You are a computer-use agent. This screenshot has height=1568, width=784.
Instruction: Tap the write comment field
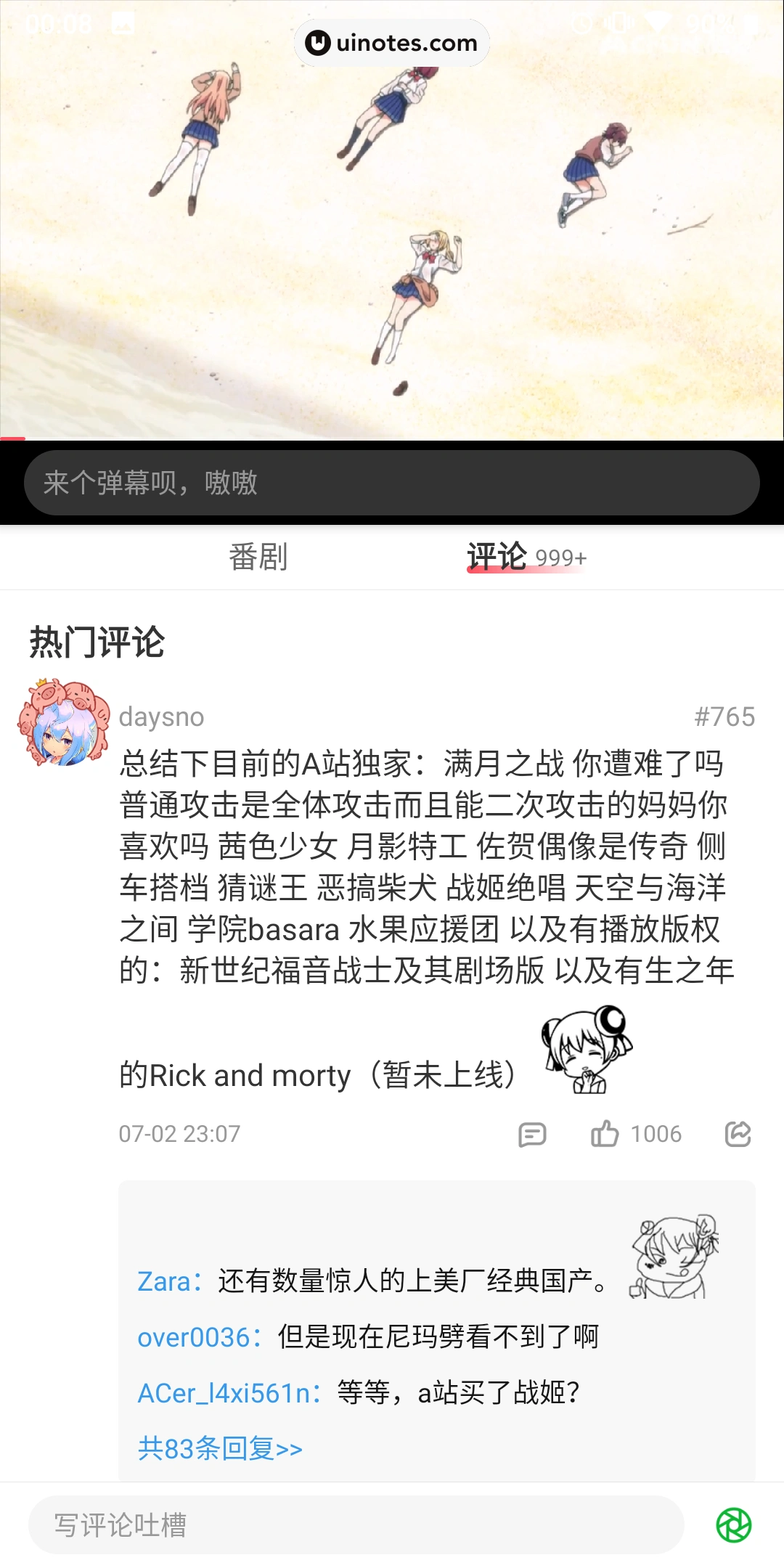click(x=356, y=1524)
